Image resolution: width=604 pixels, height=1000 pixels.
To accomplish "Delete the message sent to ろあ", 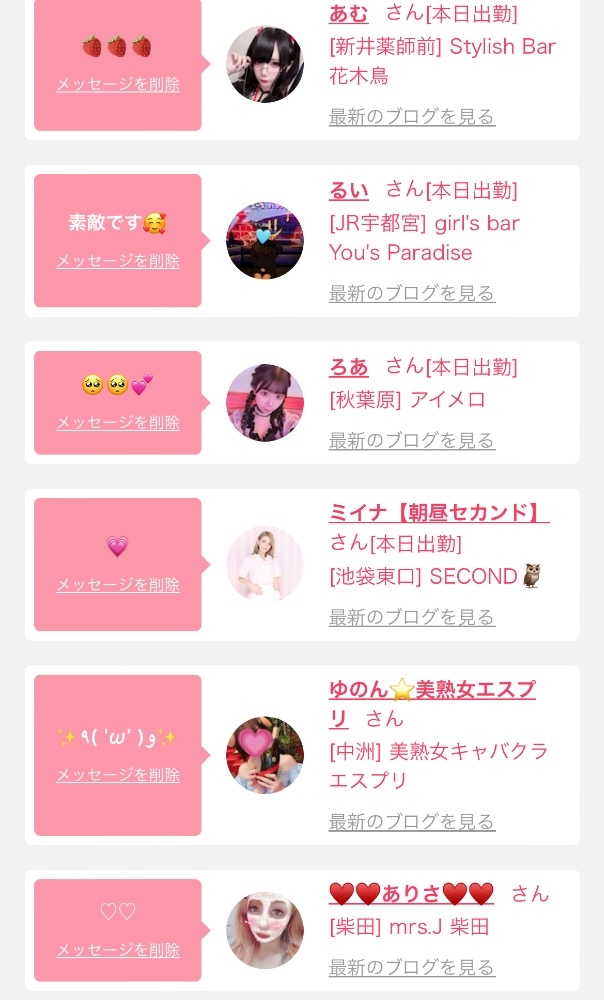I will [x=118, y=423].
